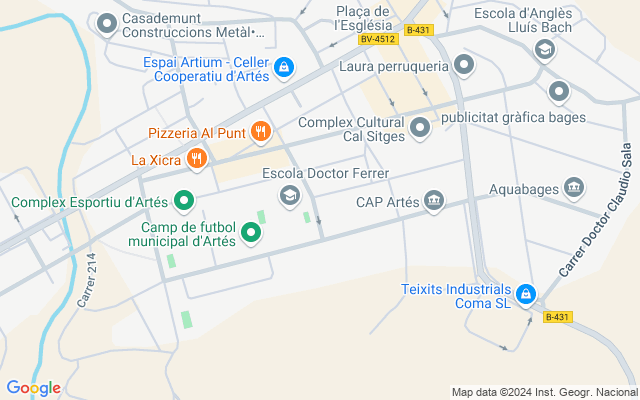Screen dimensions: 640x400
Task: Open the Teixits Industrials Coma SL shop pin
Action: click(526, 296)
